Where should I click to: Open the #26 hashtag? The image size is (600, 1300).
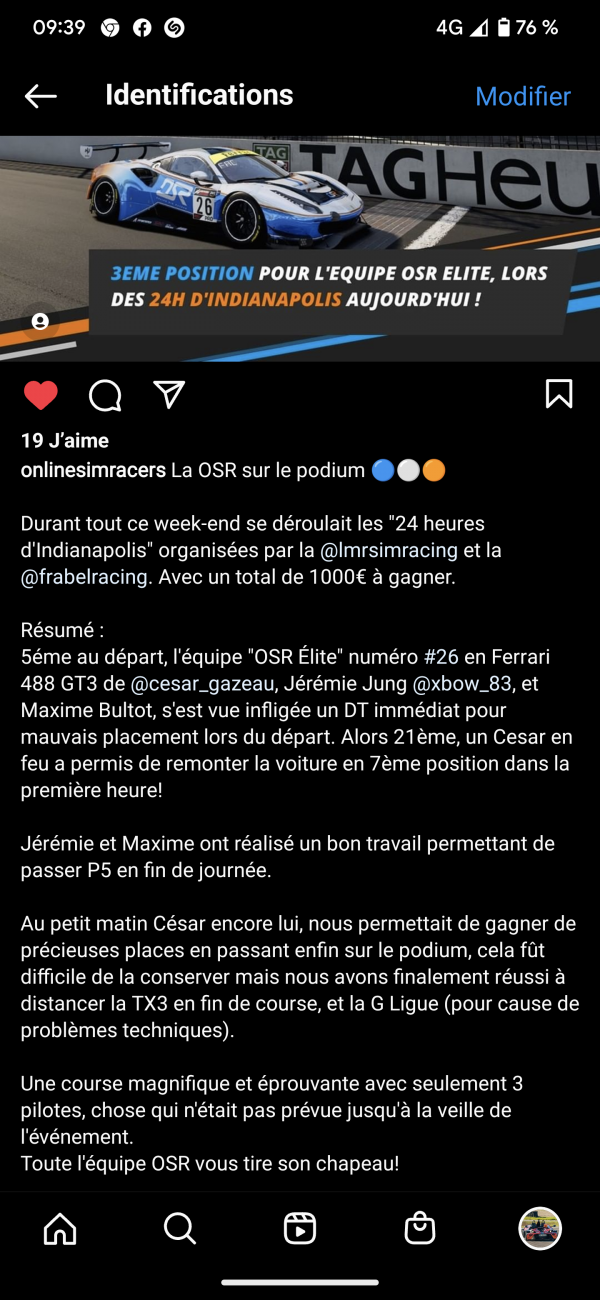tap(440, 657)
